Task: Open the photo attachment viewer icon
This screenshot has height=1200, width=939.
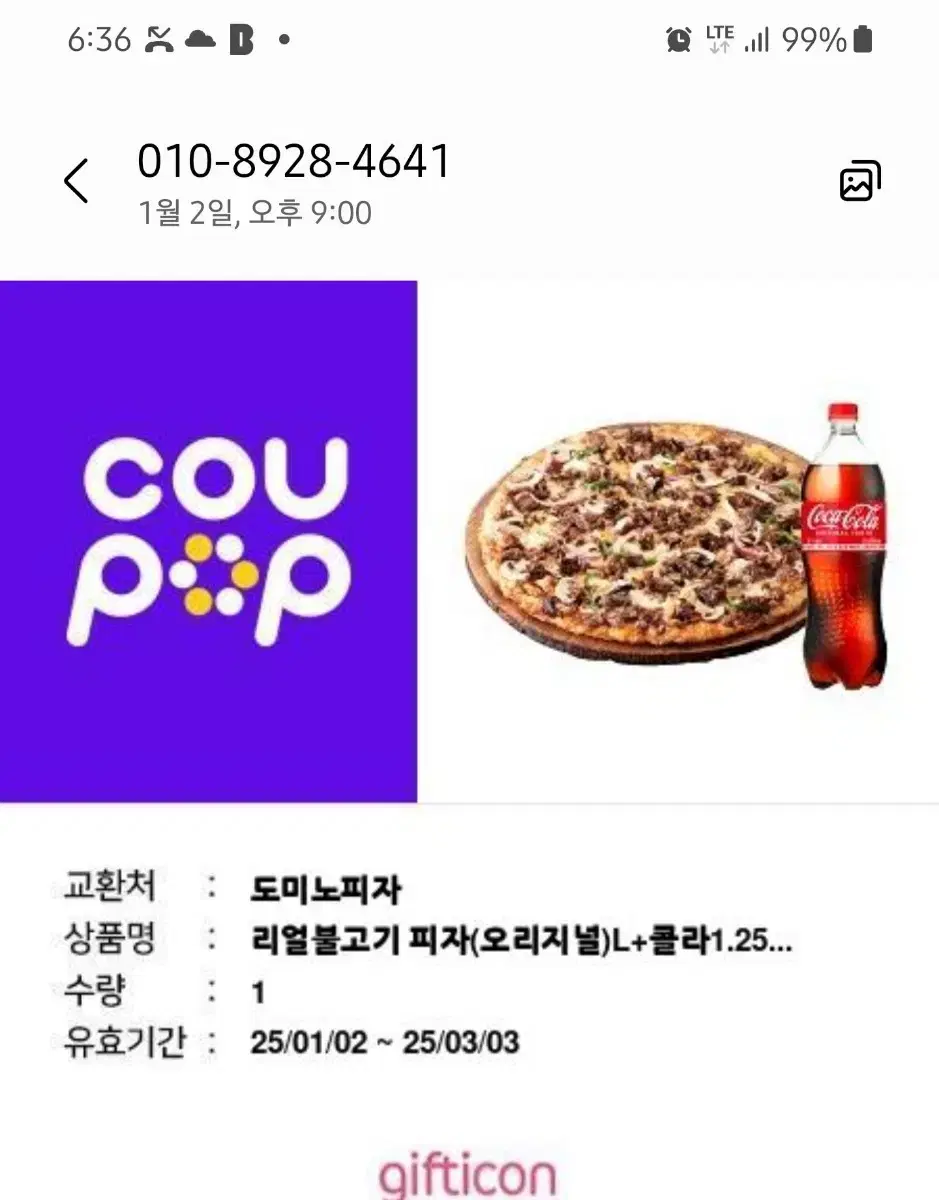Action: point(860,181)
